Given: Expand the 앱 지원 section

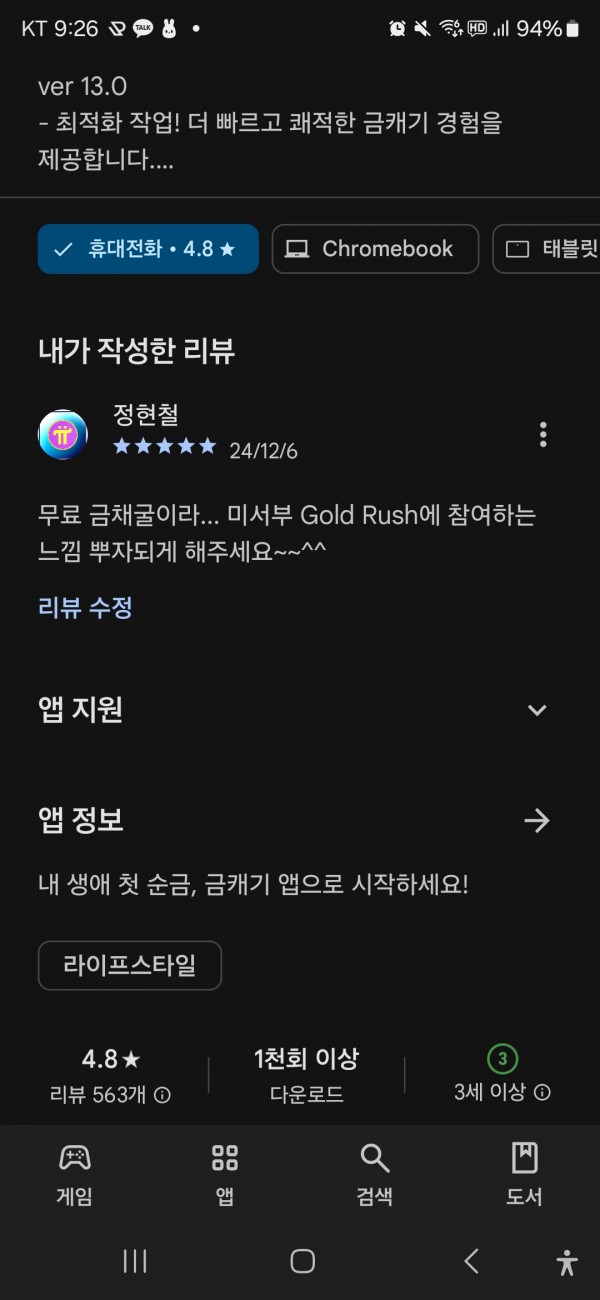Looking at the screenshot, I should [537, 710].
